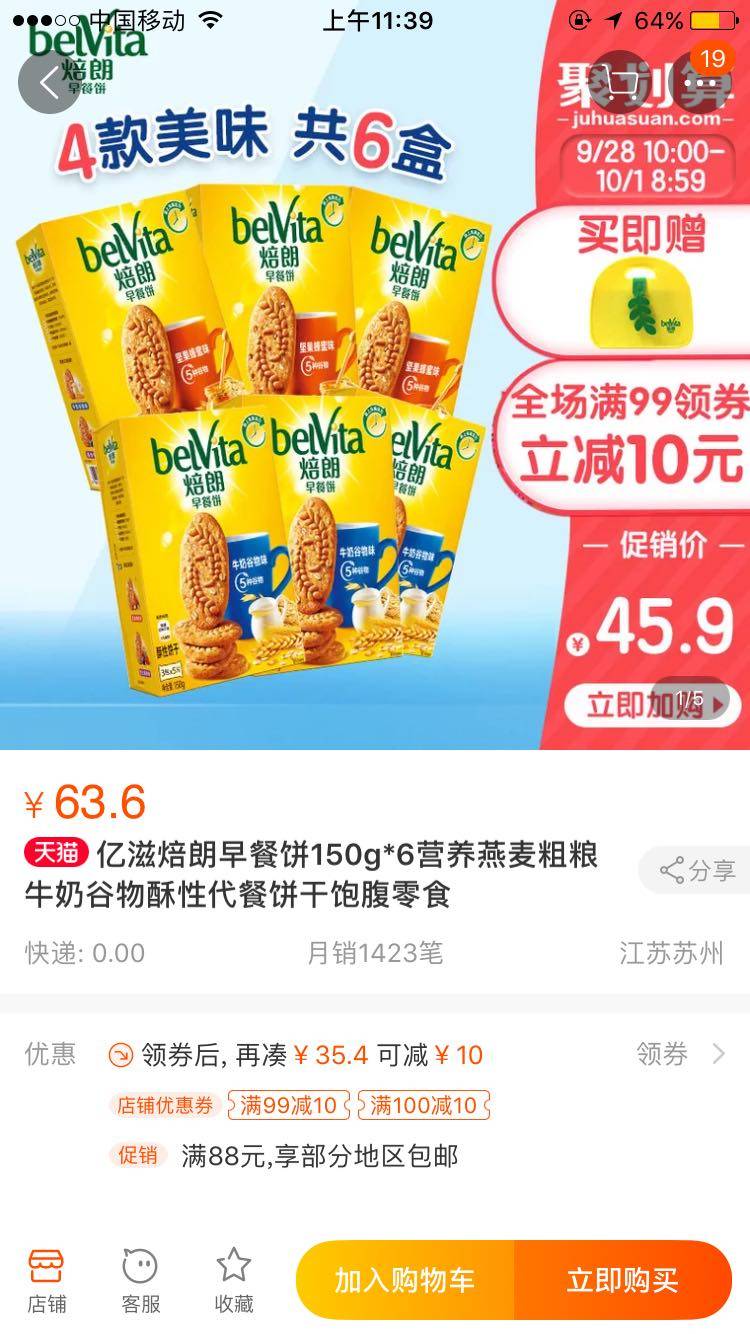Add product to favorites with 收藏

point(234,1280)
